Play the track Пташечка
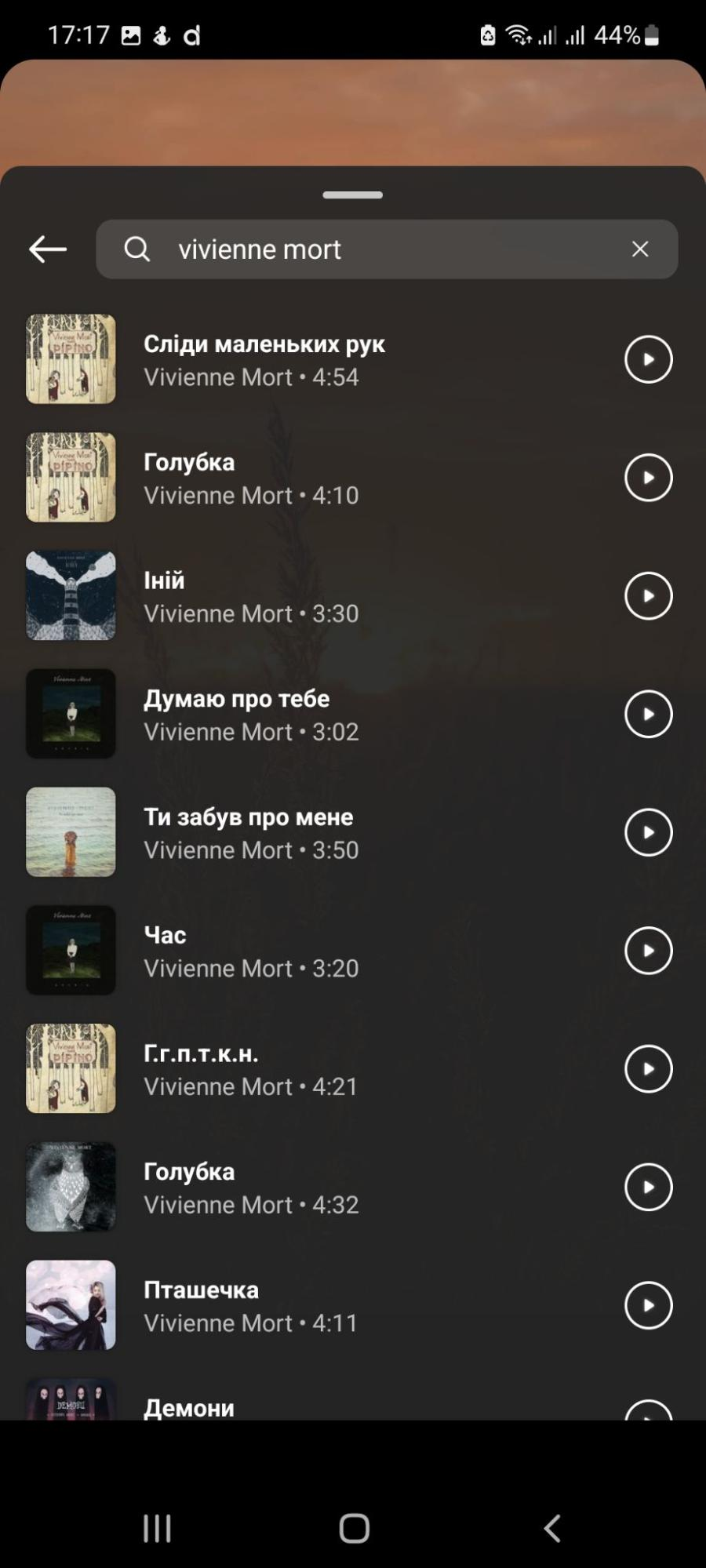The width and height of the screenshot is (706, 1568). pyautogui.click(x=648, y=1305)
